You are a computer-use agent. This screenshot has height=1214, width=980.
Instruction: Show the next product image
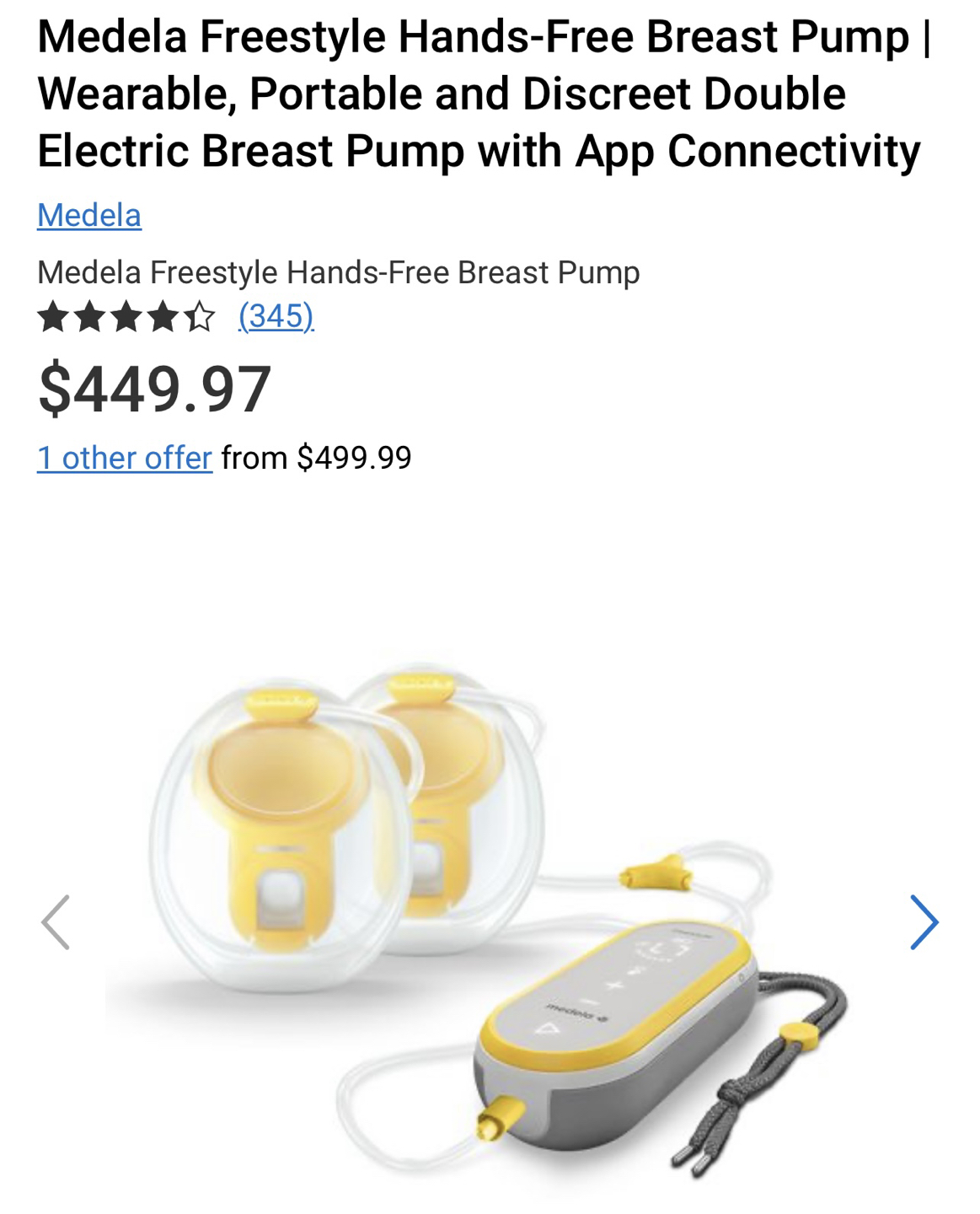[924, 922]
